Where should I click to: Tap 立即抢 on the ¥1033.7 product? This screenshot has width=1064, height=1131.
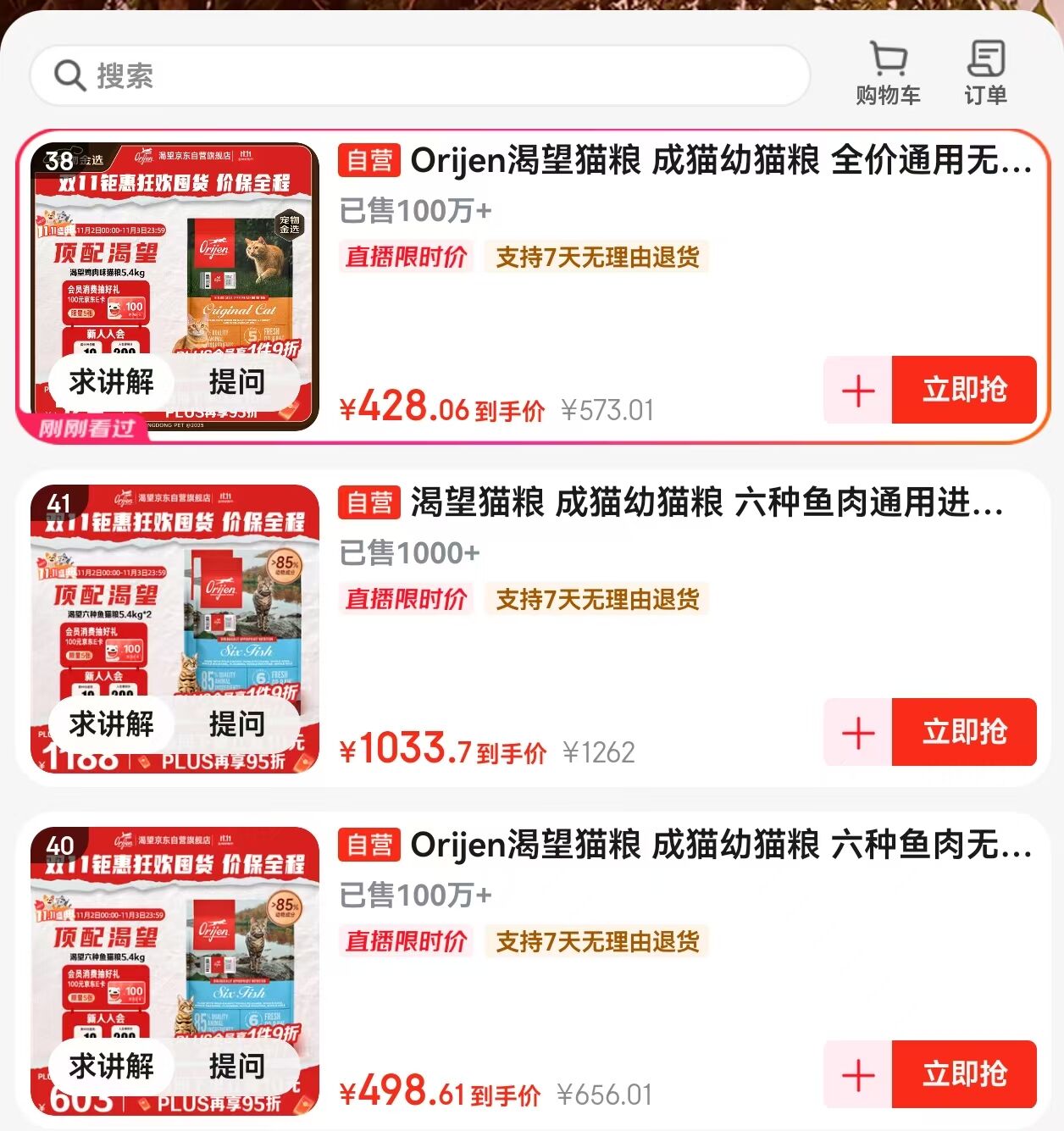click(964, 734)
